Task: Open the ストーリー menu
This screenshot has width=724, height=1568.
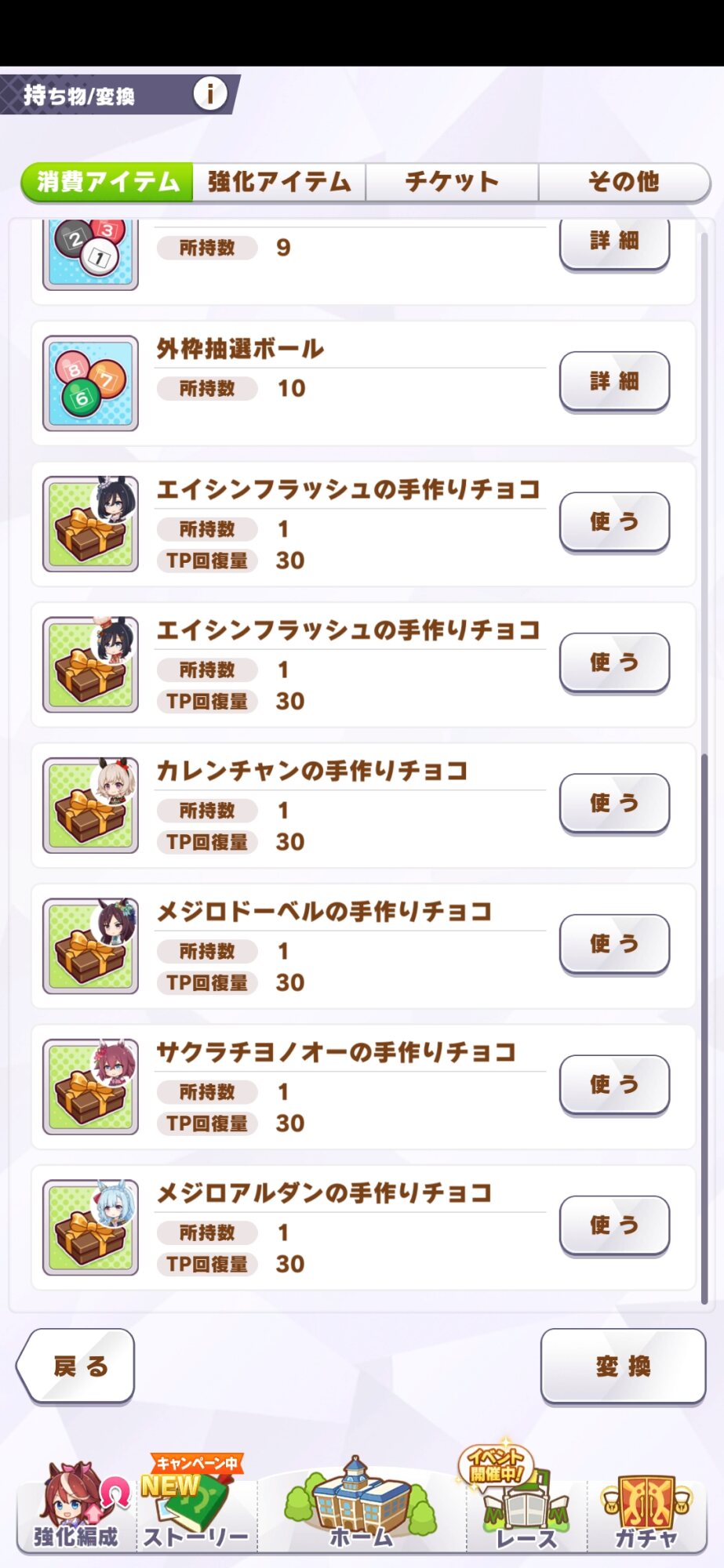Action: (x=196, y=1505)
